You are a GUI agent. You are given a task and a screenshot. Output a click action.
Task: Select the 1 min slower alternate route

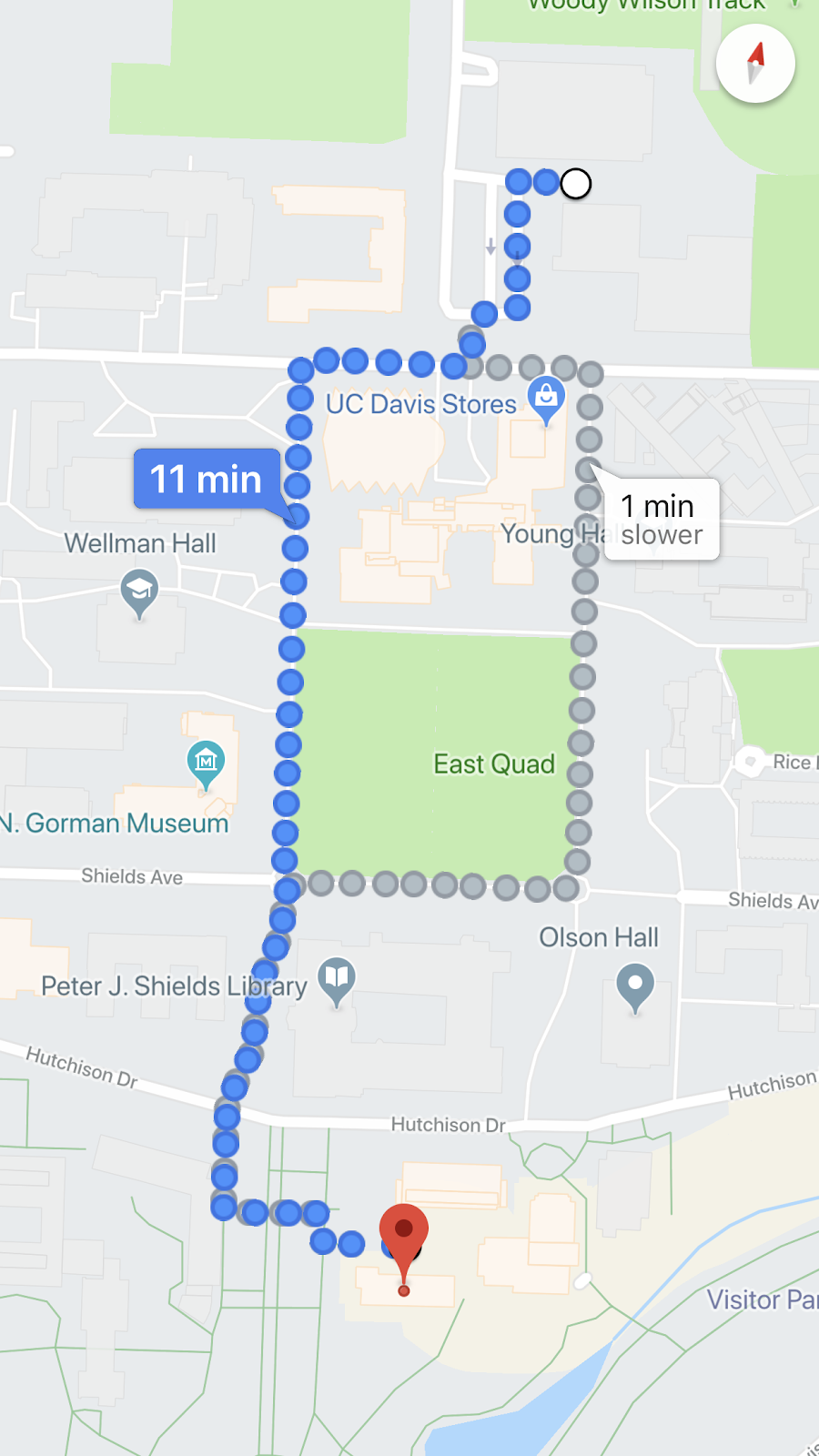pyautogui.click(x=662, y=520)
